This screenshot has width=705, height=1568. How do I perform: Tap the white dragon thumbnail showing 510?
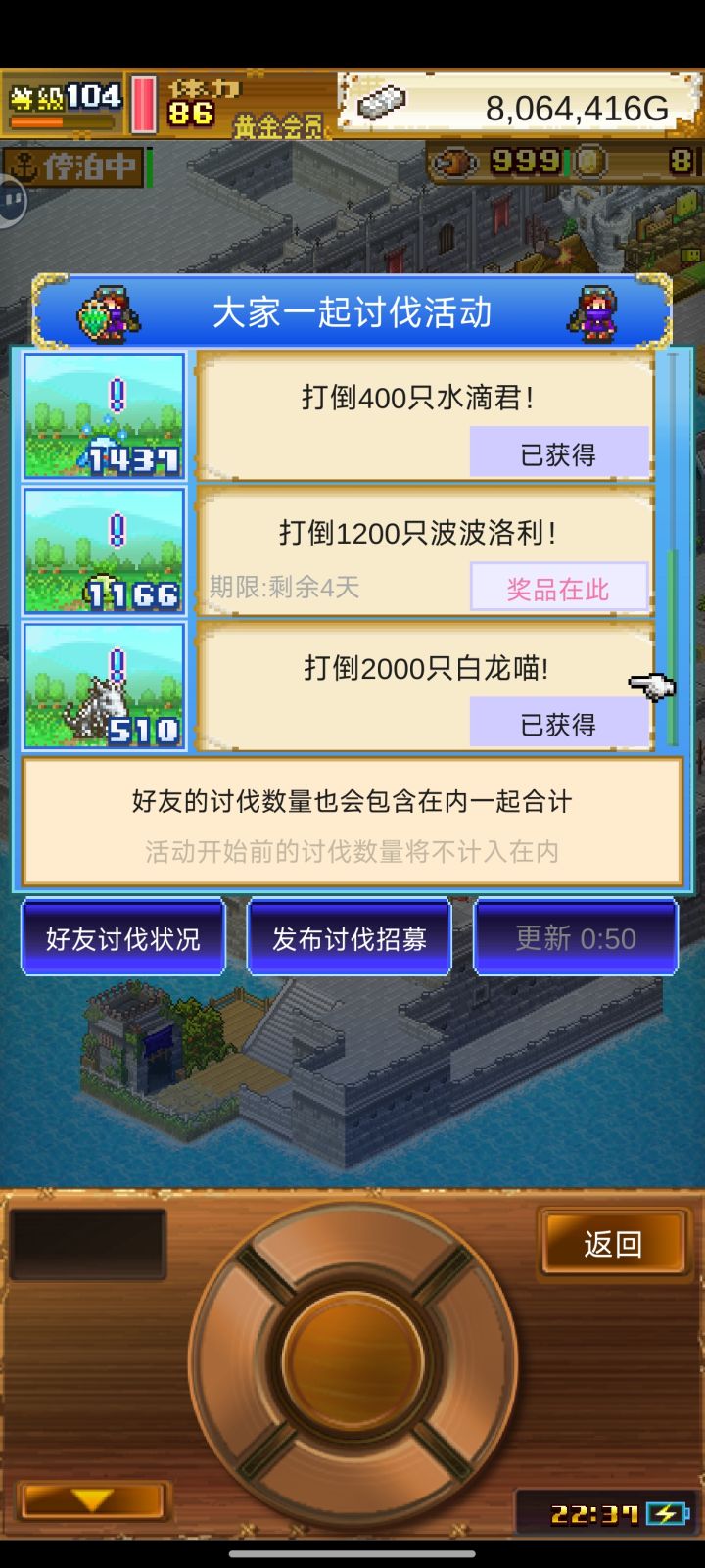coord(103,686)
